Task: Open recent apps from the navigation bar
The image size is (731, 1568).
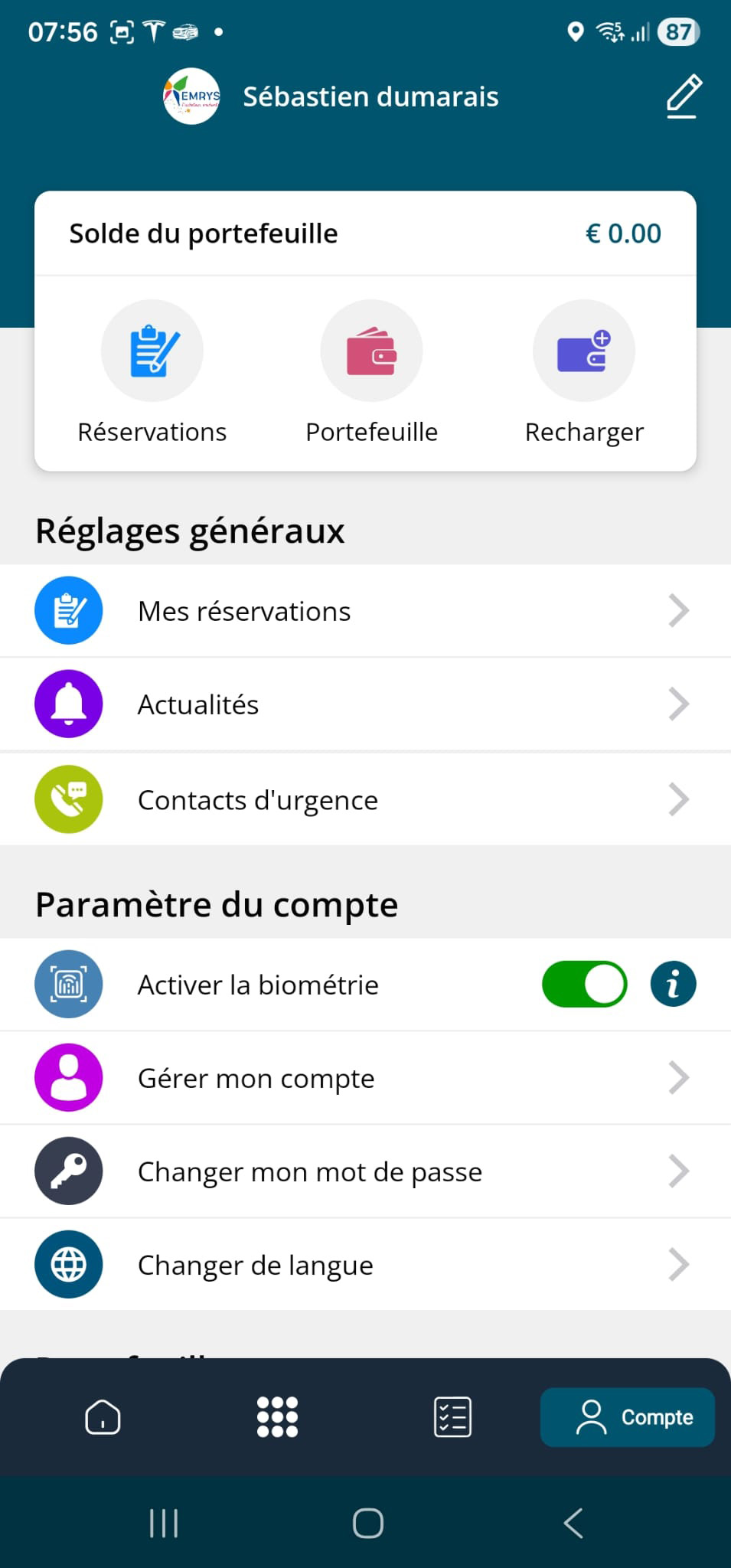Action: click(163, 1523)
